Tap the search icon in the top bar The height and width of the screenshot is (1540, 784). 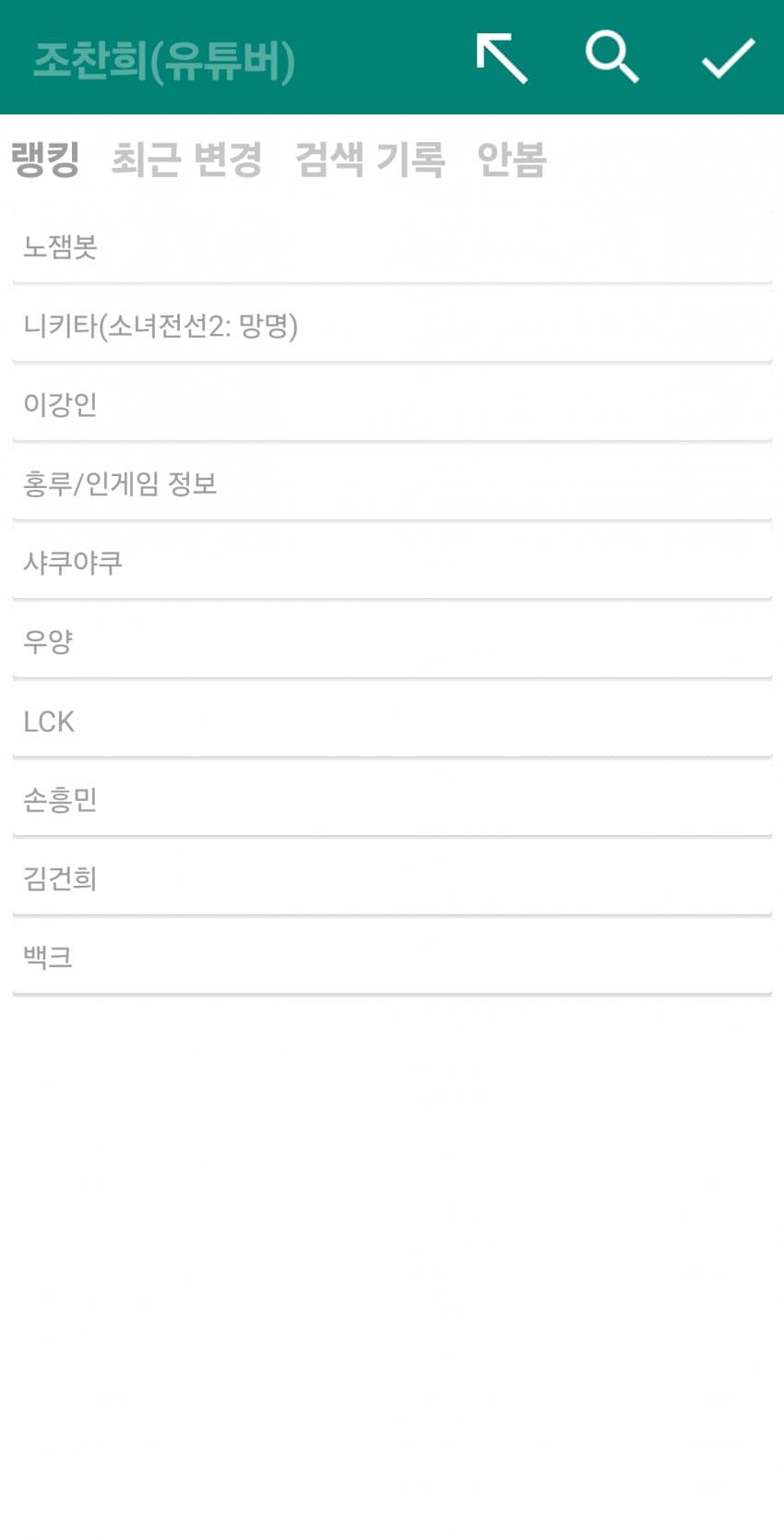[x=613, y=57]
